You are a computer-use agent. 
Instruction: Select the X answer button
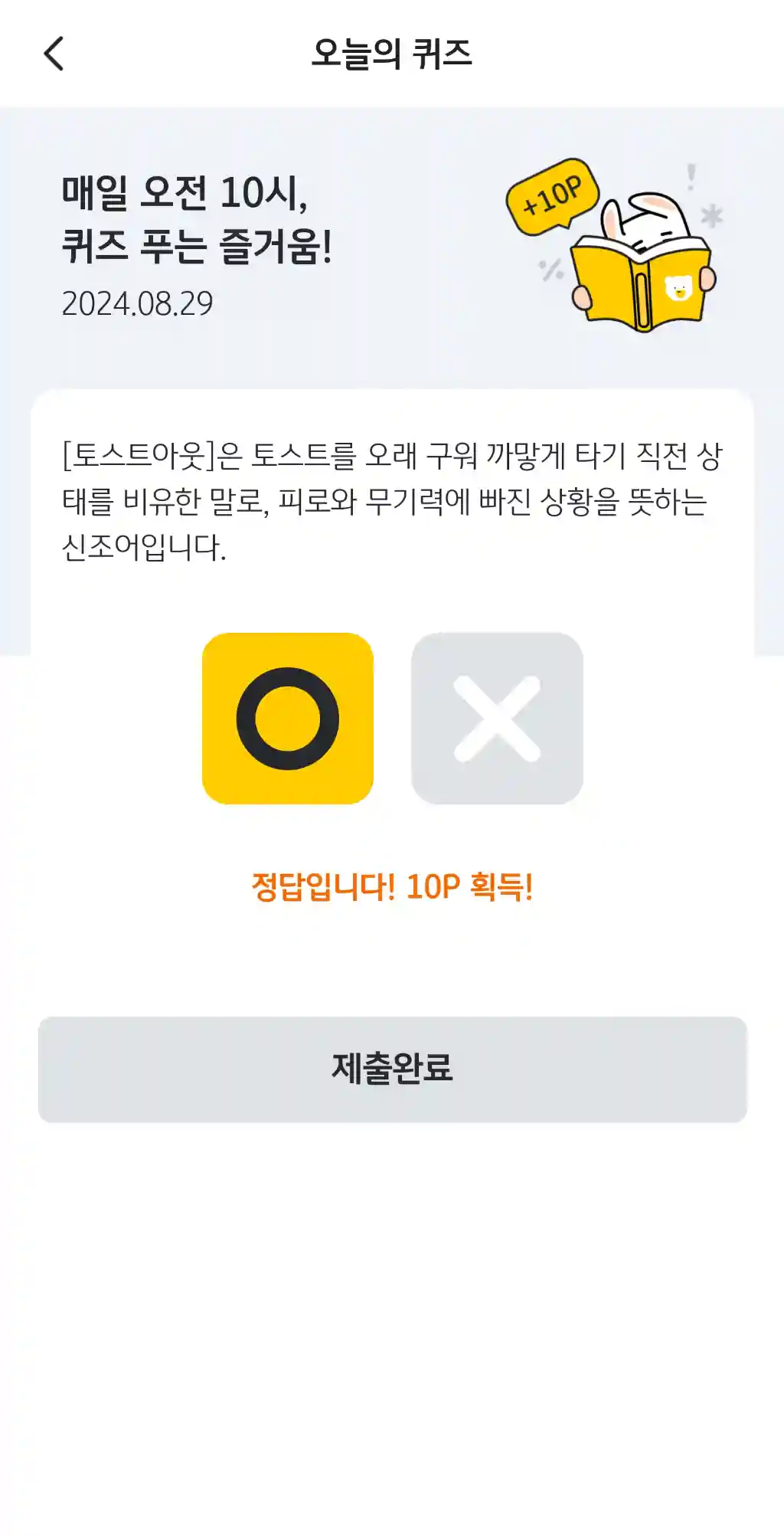click(497, 718)
